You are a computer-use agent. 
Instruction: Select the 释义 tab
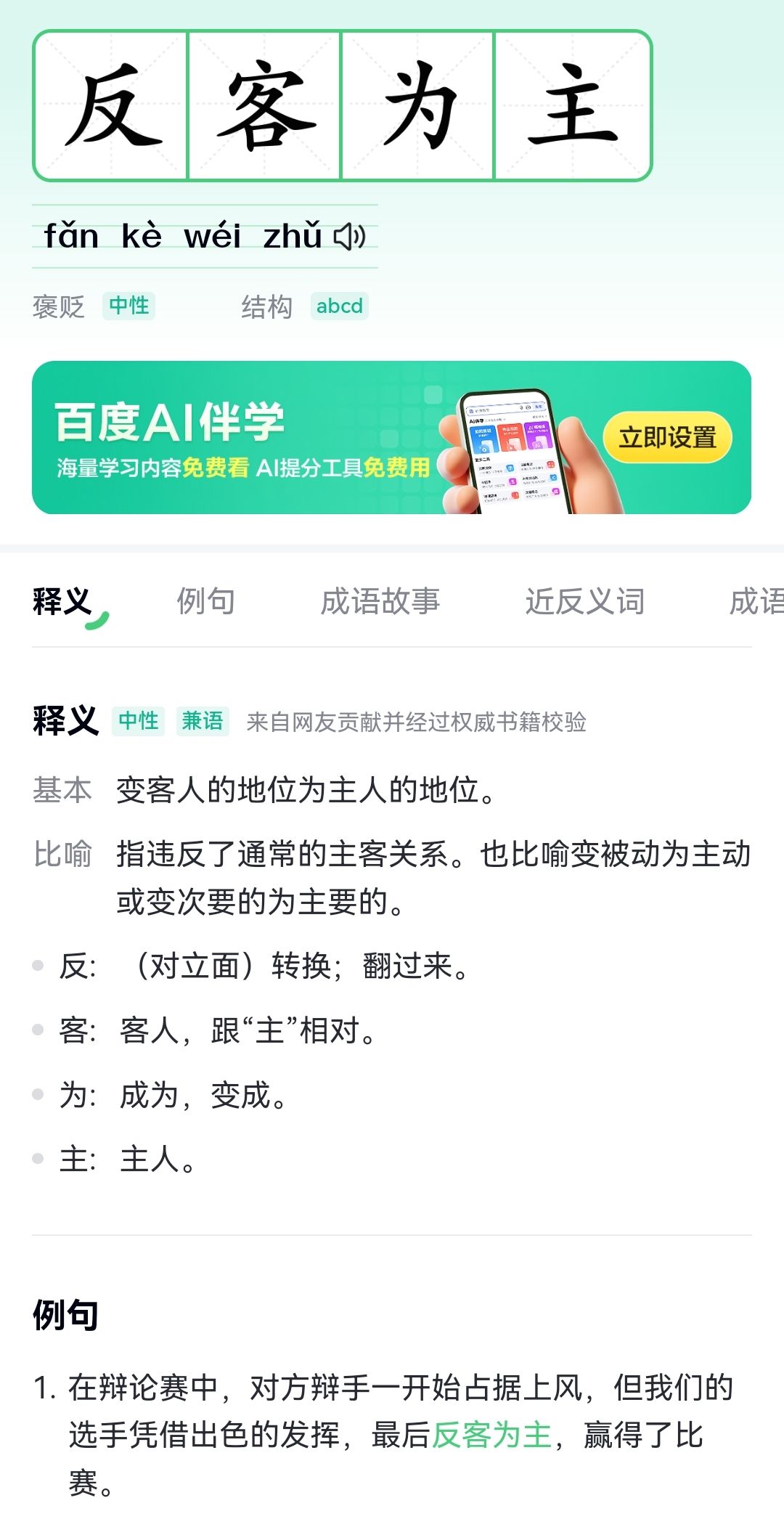(63, 601)
